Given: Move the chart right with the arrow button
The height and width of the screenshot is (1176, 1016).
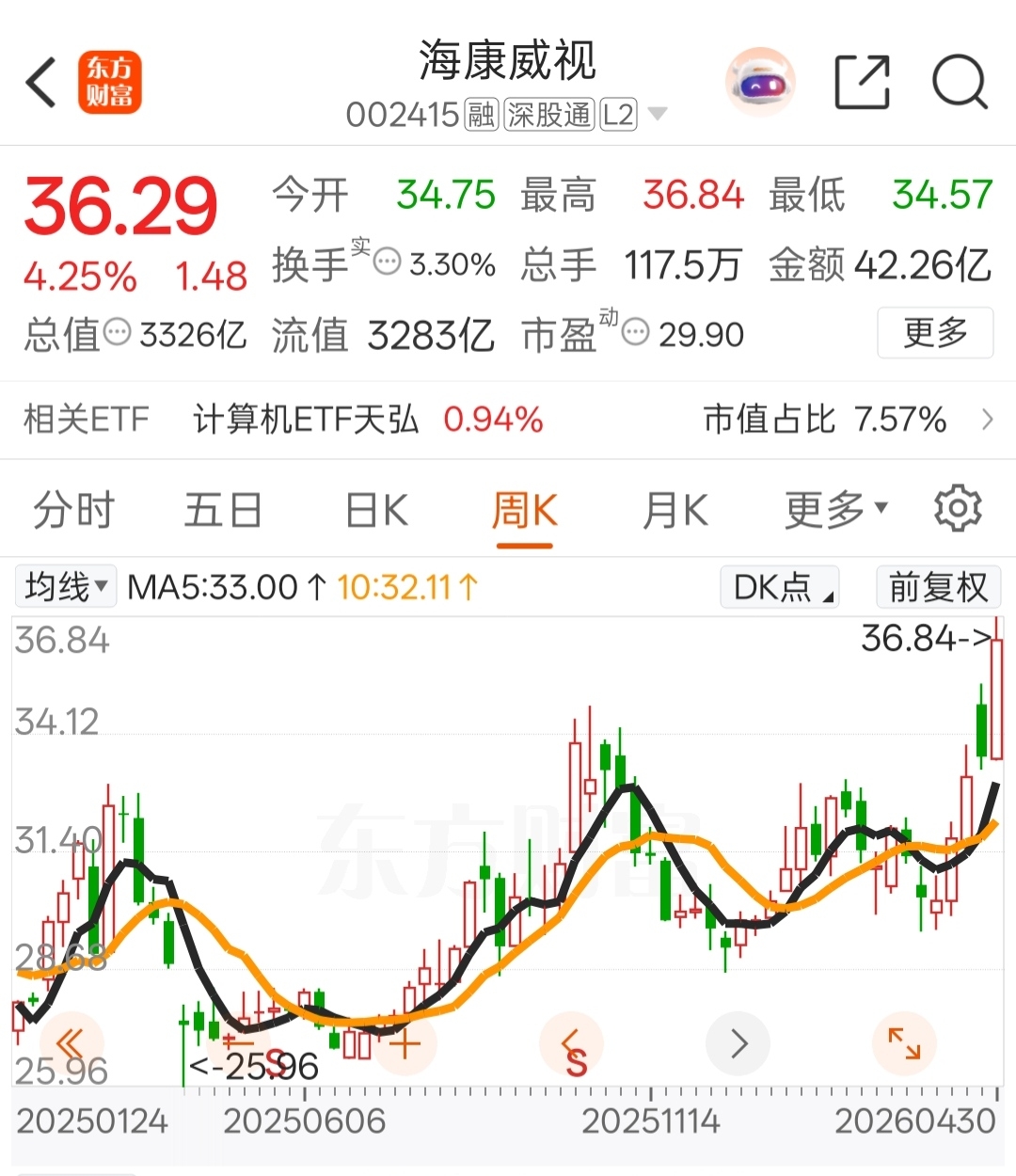Looking at the screenshot, I should tap(738, 1043).
